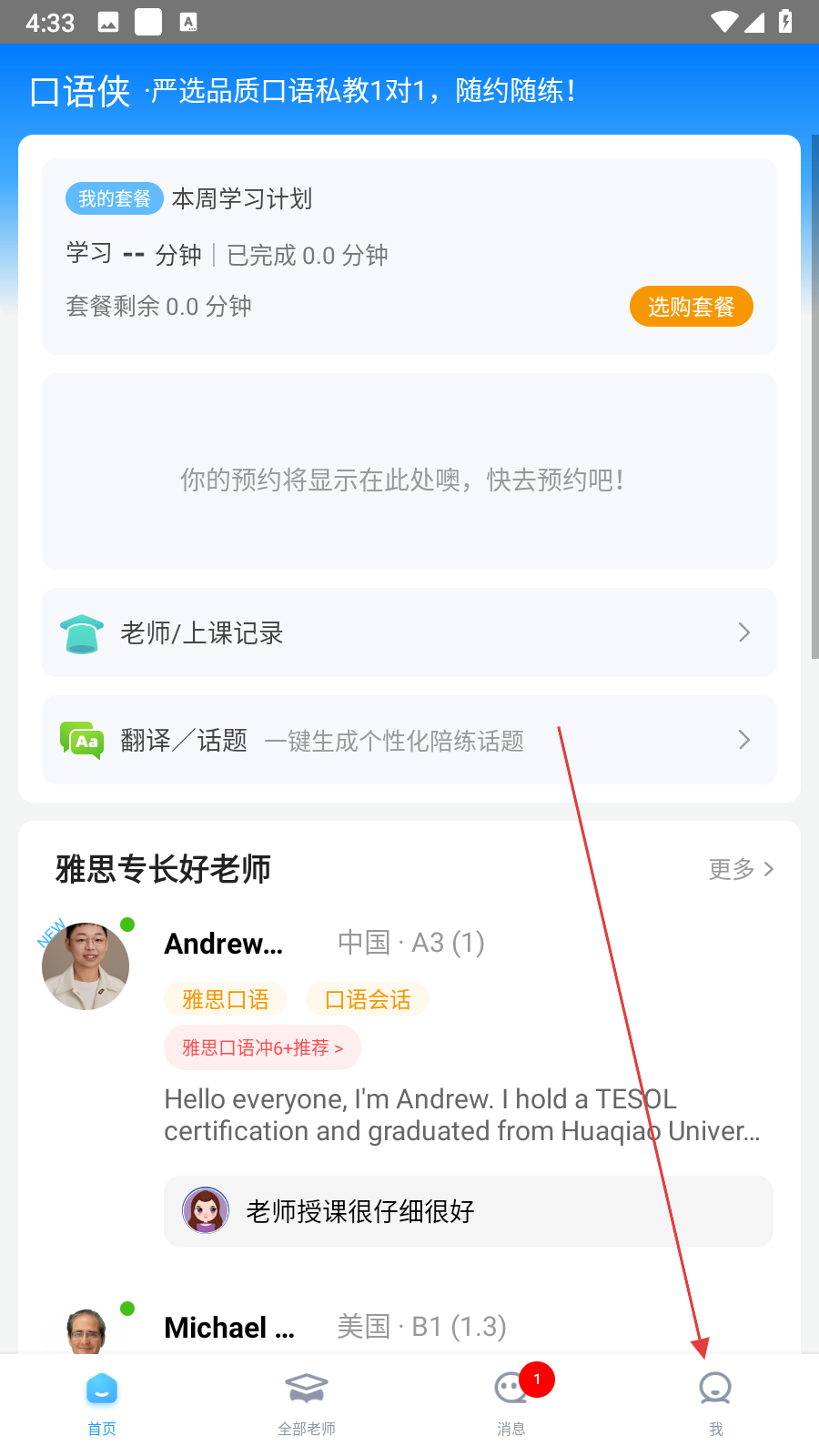819x1456 pixels.
Task: Switch to the 首页 tab
Action: tap(102, 1403)
